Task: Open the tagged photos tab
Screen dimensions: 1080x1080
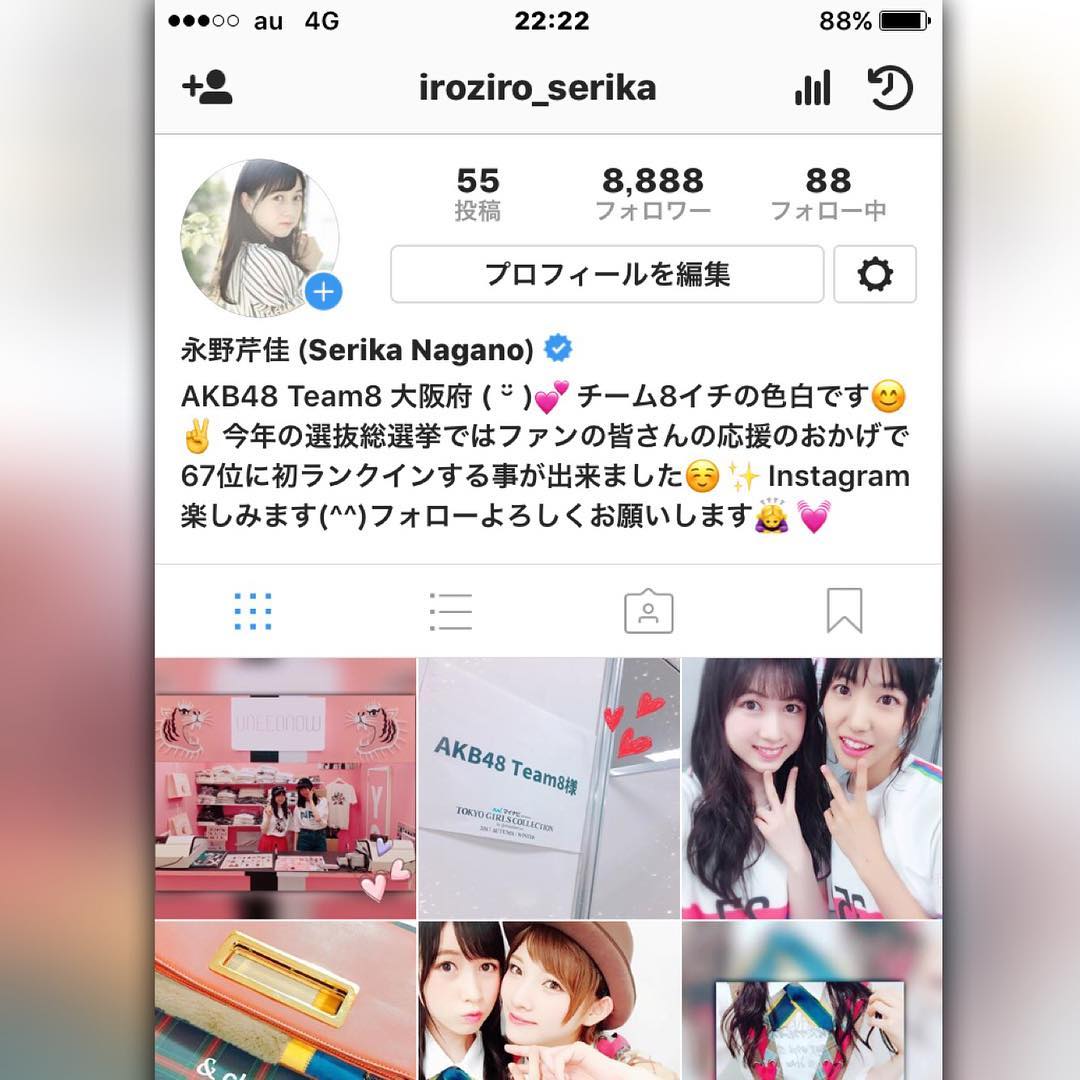Action: pos(648,610)
